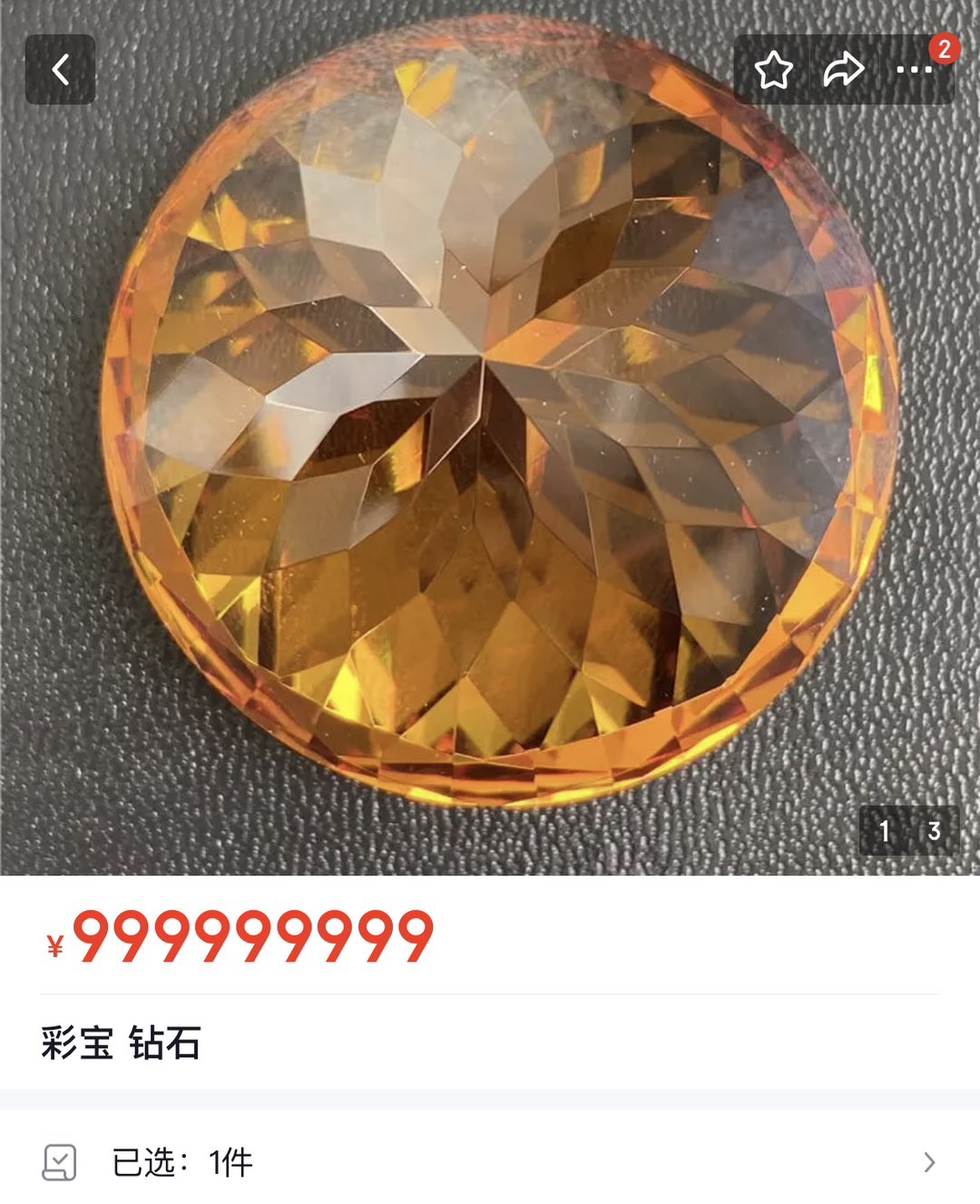
Task: Open the 已选: 1件 selection row
Action: click(x=490, y=1162)
